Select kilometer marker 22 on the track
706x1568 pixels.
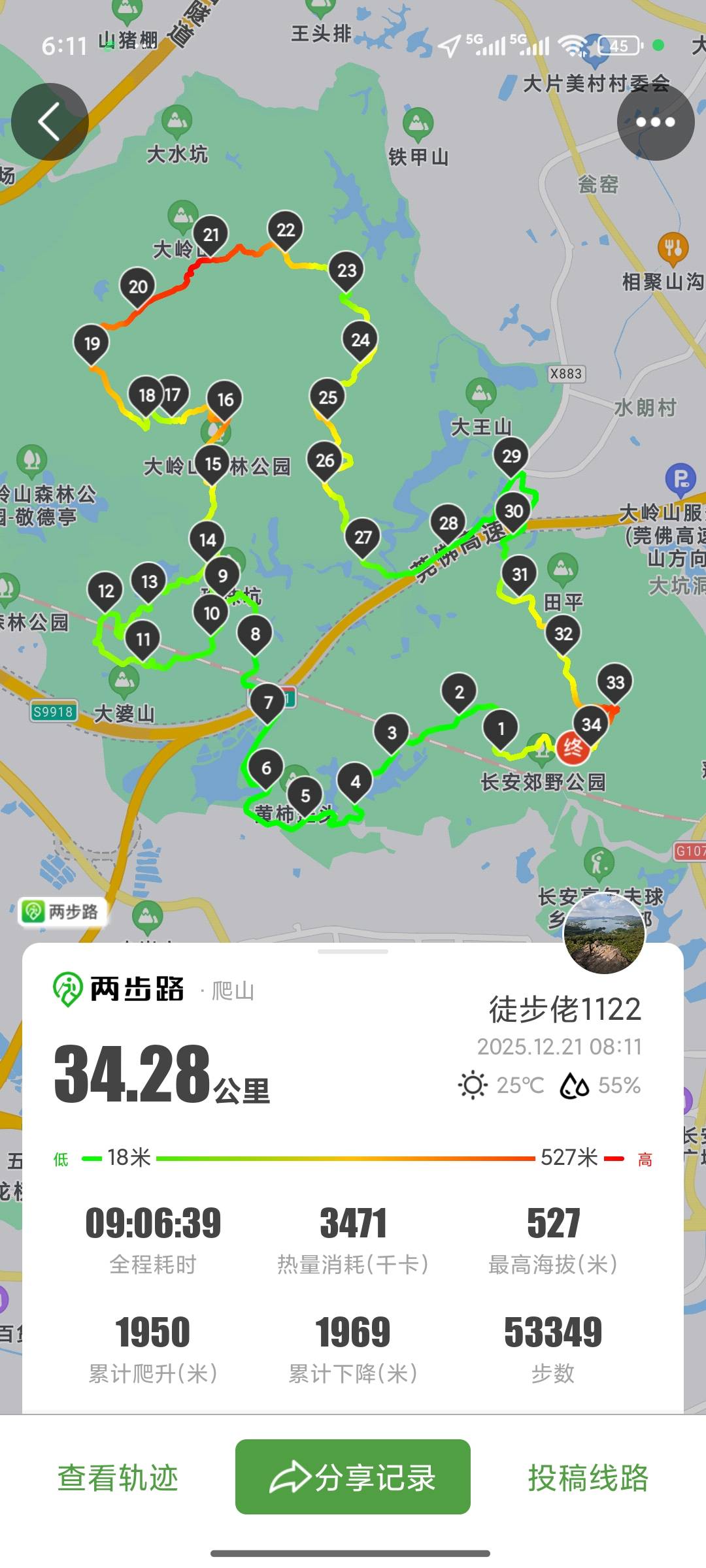pos(286,230)
